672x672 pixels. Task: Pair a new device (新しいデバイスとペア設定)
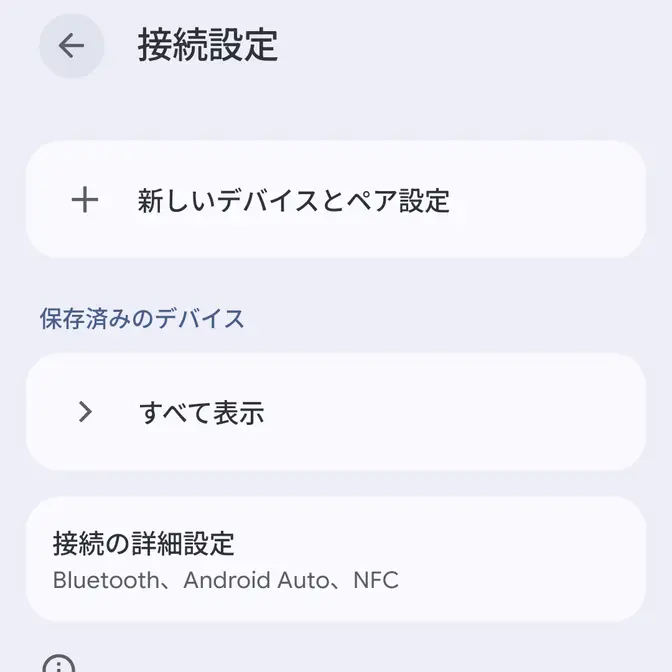point(335,200)
